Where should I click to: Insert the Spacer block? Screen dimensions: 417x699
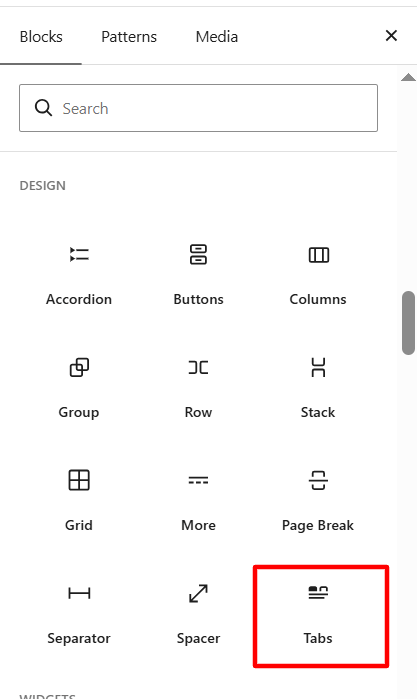pos(198,613)
